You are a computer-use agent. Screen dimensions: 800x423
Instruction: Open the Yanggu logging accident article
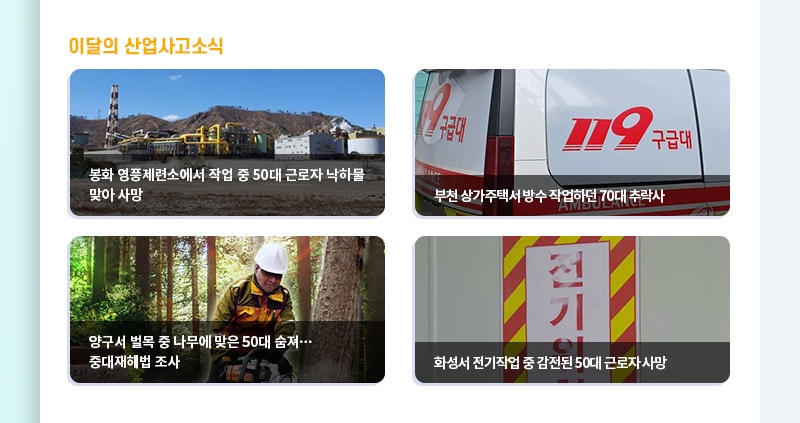(x=227, y=310)
